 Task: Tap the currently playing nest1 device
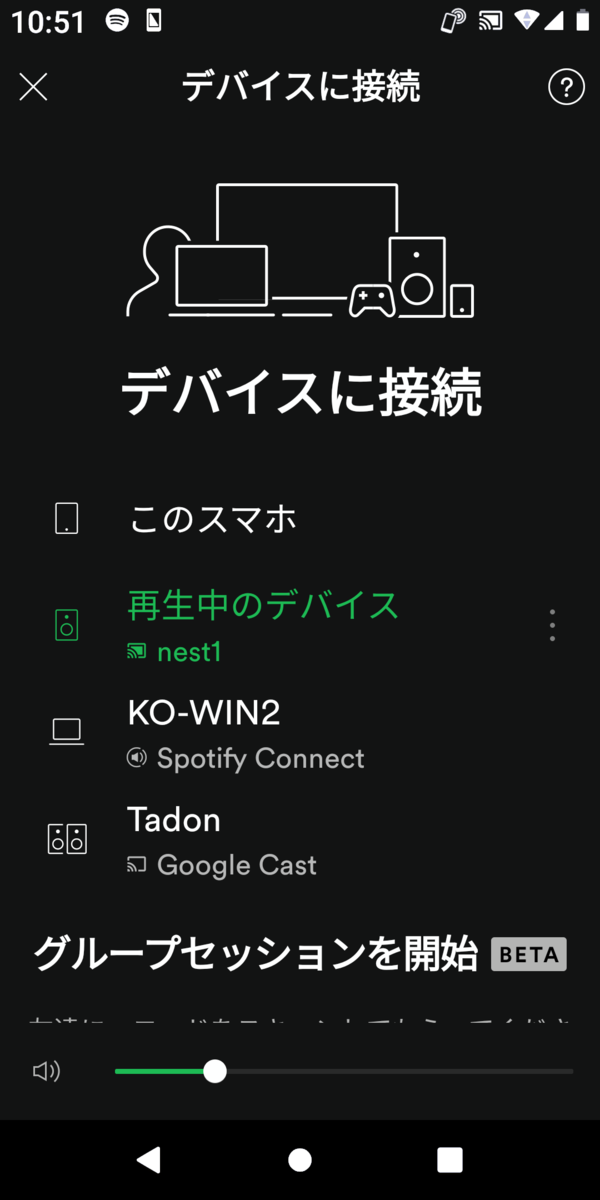pos(262,626)
